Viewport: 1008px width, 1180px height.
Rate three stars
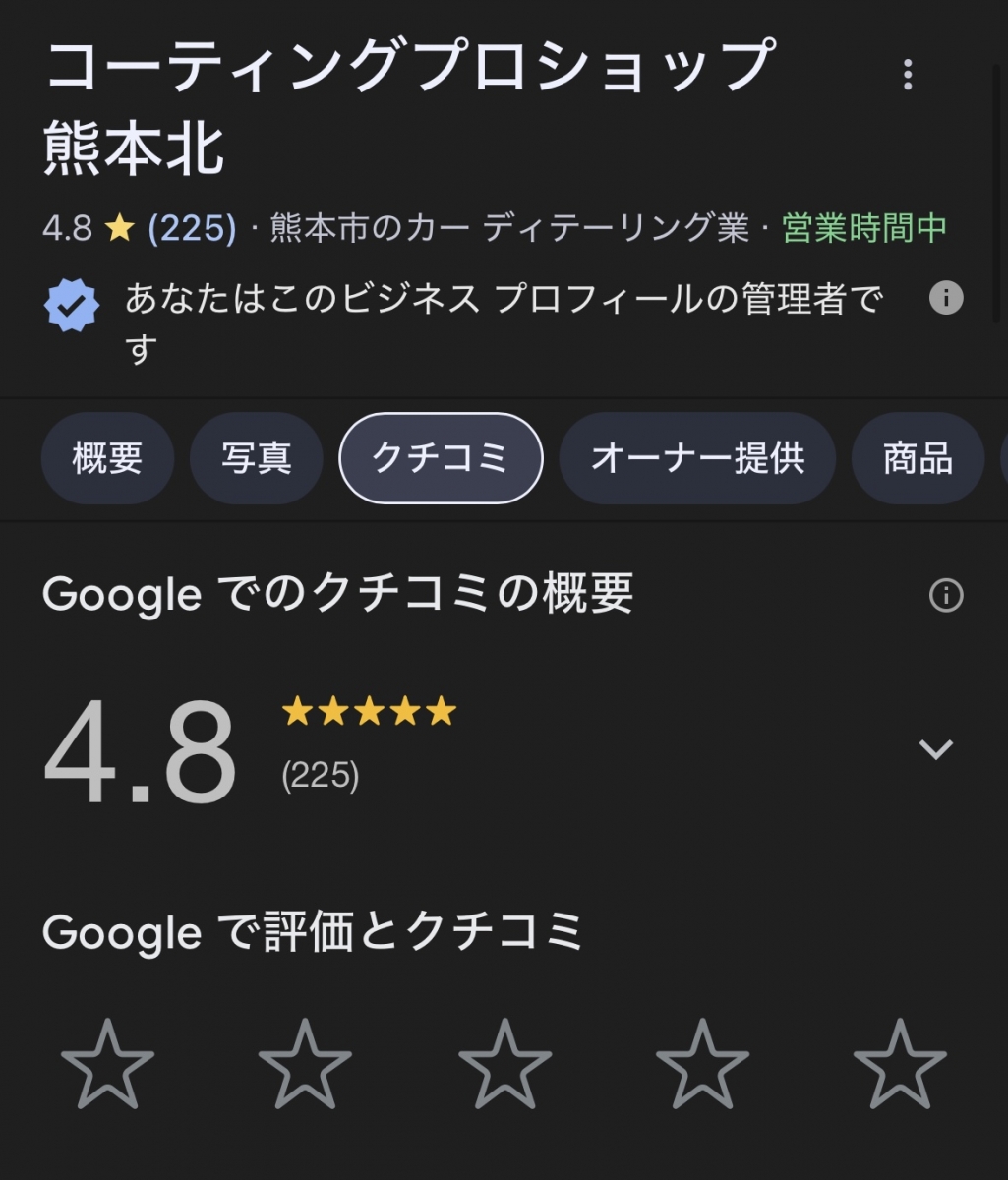tap(504, 1064)
